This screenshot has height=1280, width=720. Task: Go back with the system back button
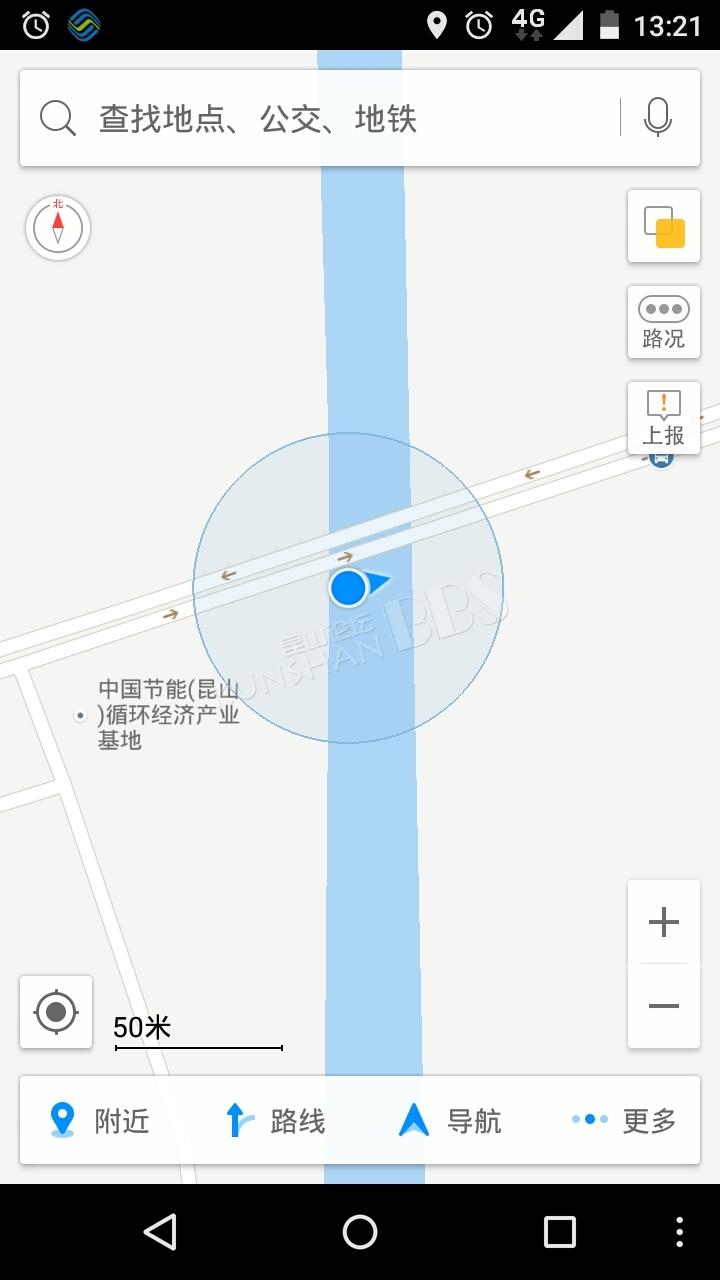point(160,1232)
